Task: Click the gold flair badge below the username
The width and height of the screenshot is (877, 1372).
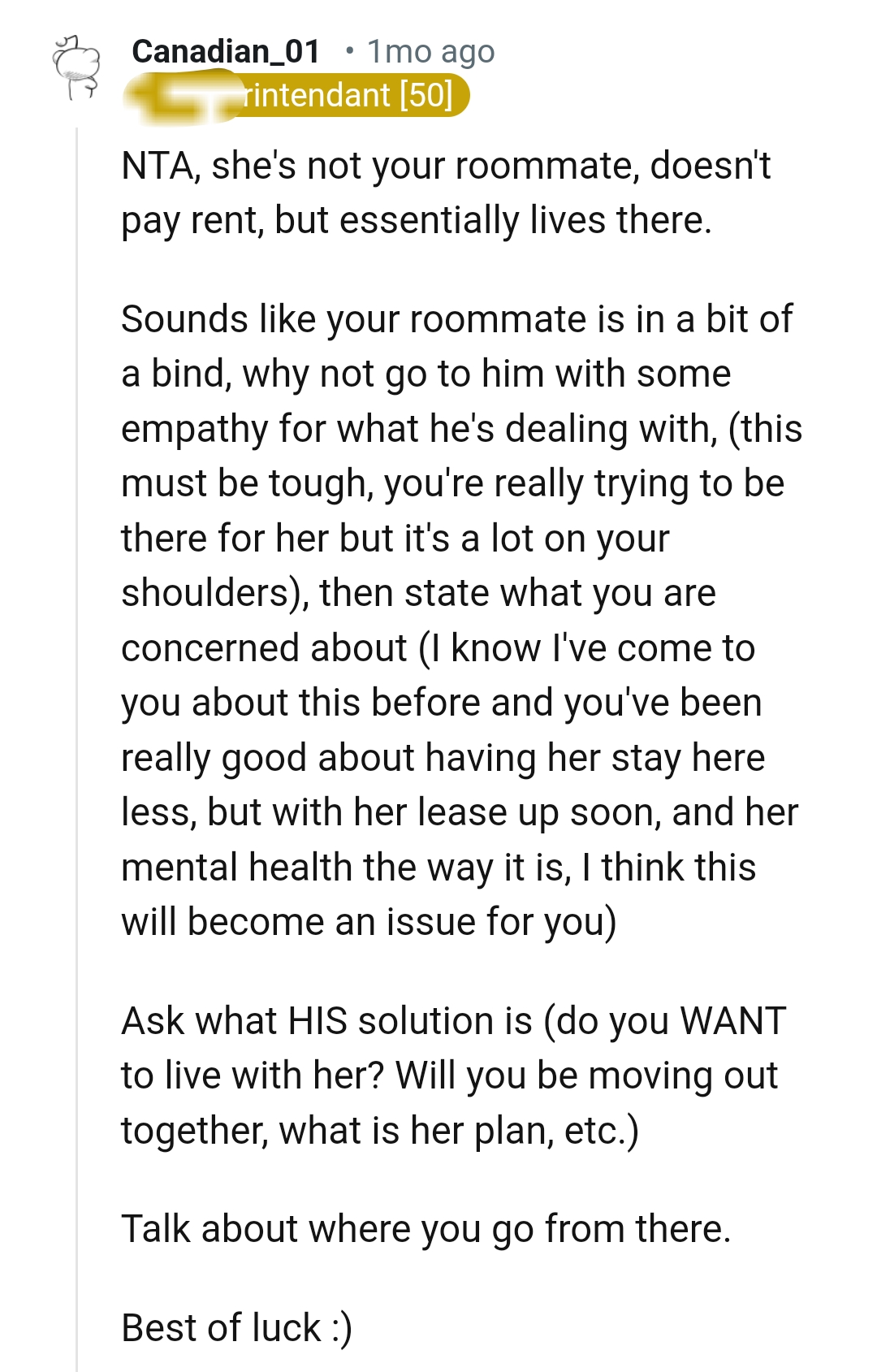Action: click(296, 96)
